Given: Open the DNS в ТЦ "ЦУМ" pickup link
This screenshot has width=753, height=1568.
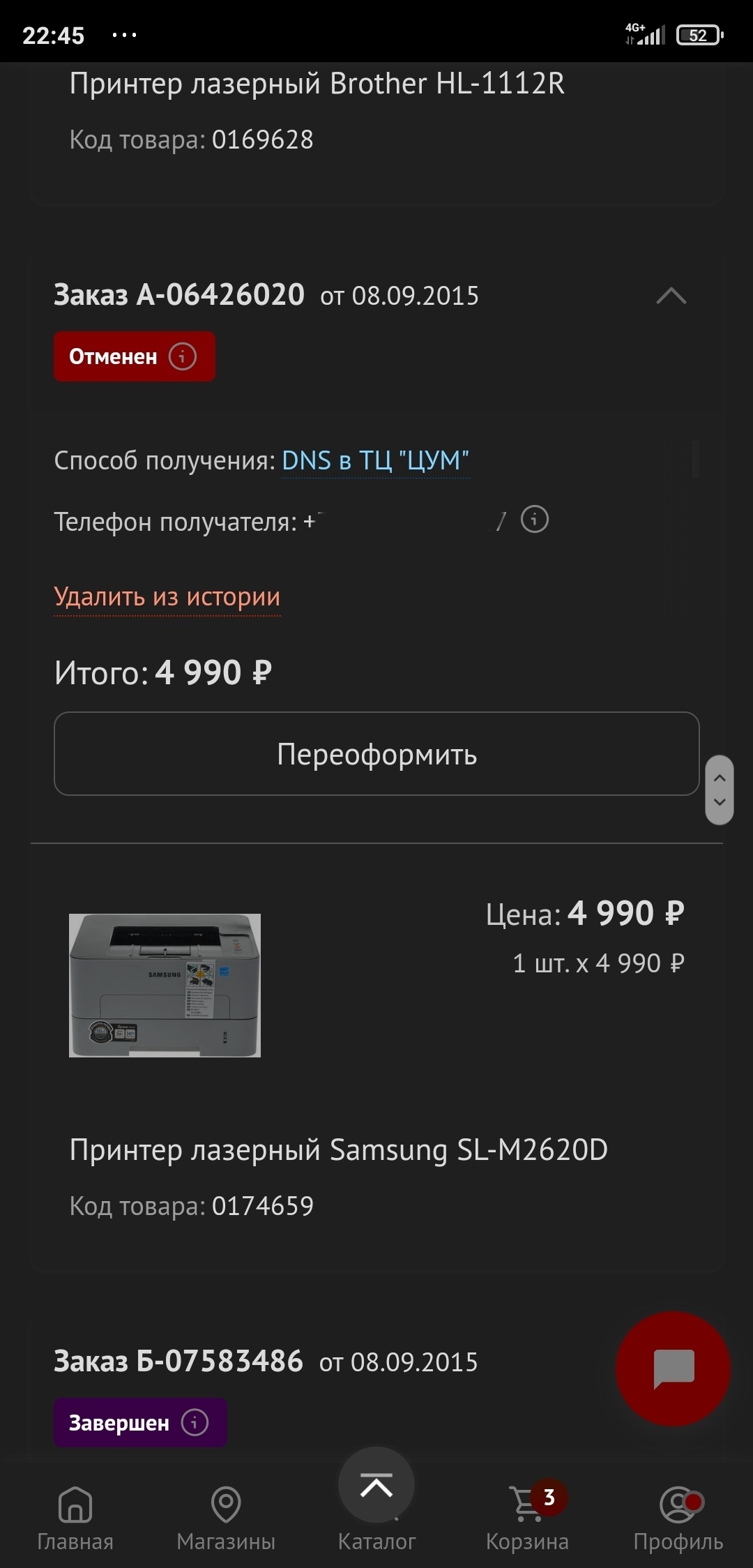Looking at the screenshot, I should coord(375,461).
